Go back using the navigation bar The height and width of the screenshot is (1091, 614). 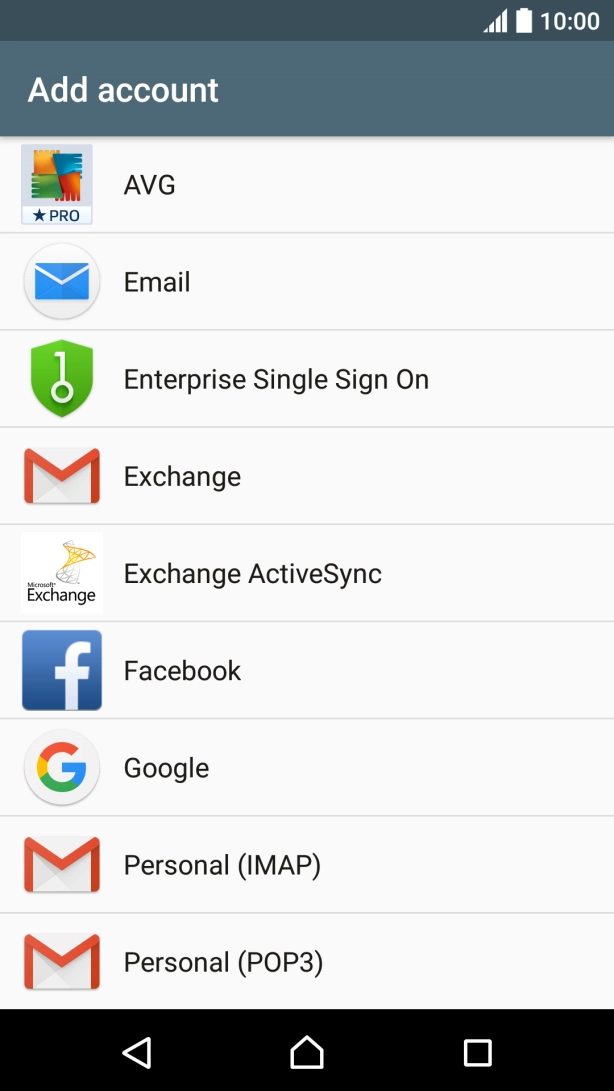137,1052
